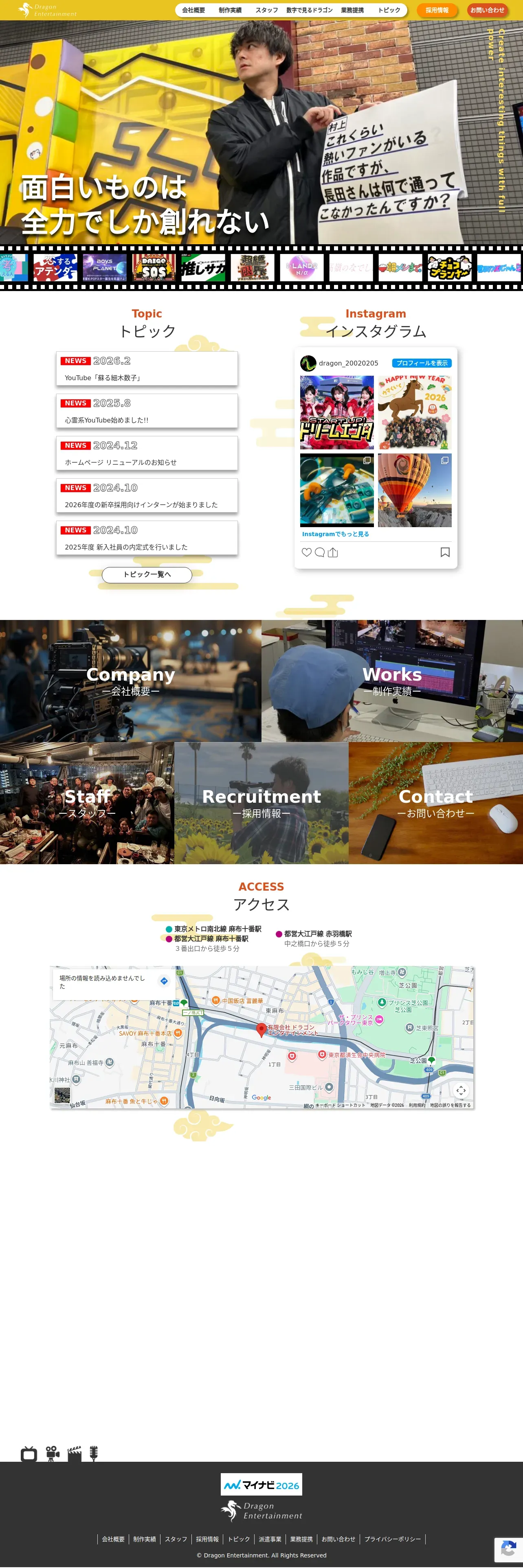Image resolution: width=523 pixels, height=1568 pixels.
Task: Open the マイナビ2026 banner
Action: [x=261, y=1485]
